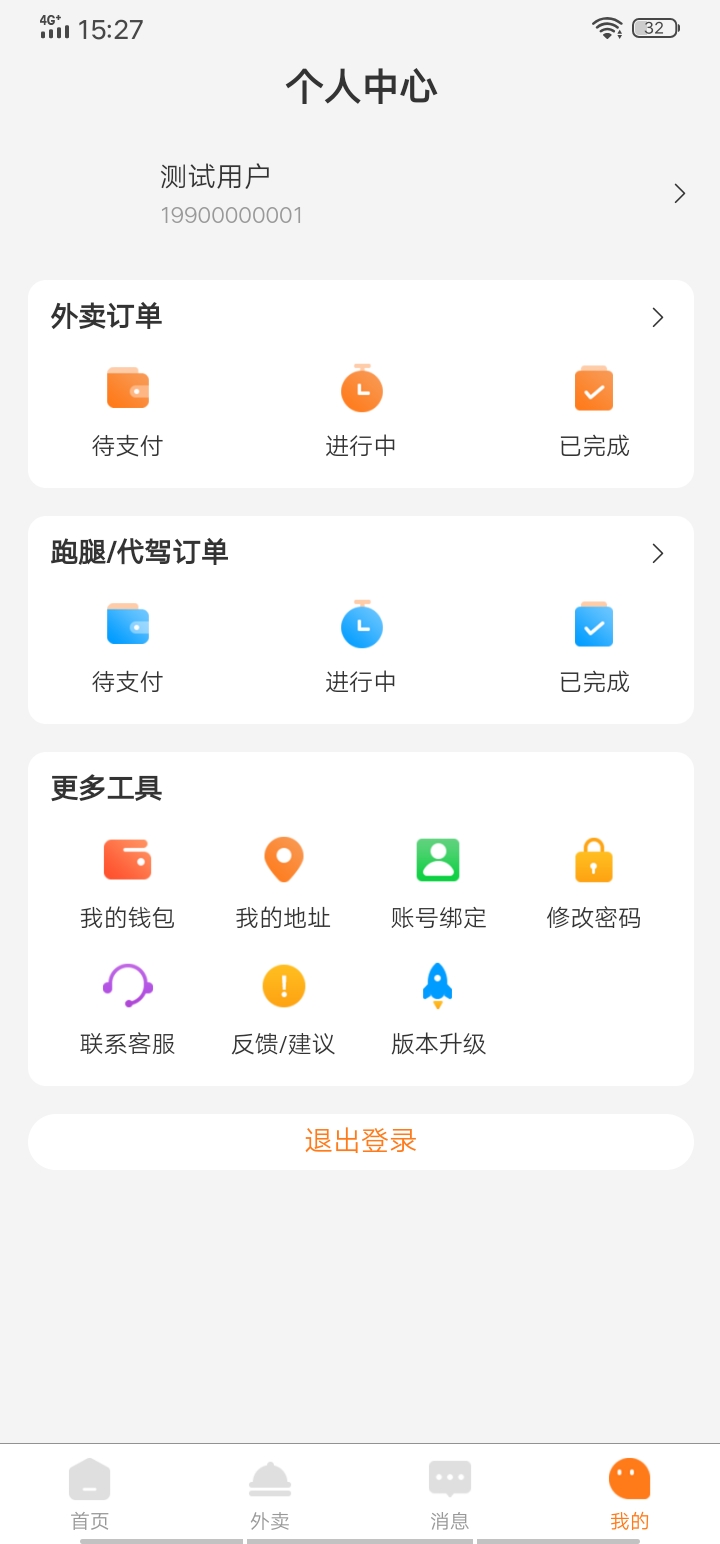Switch to the 首页 tab

click(x=90, y=1494)
